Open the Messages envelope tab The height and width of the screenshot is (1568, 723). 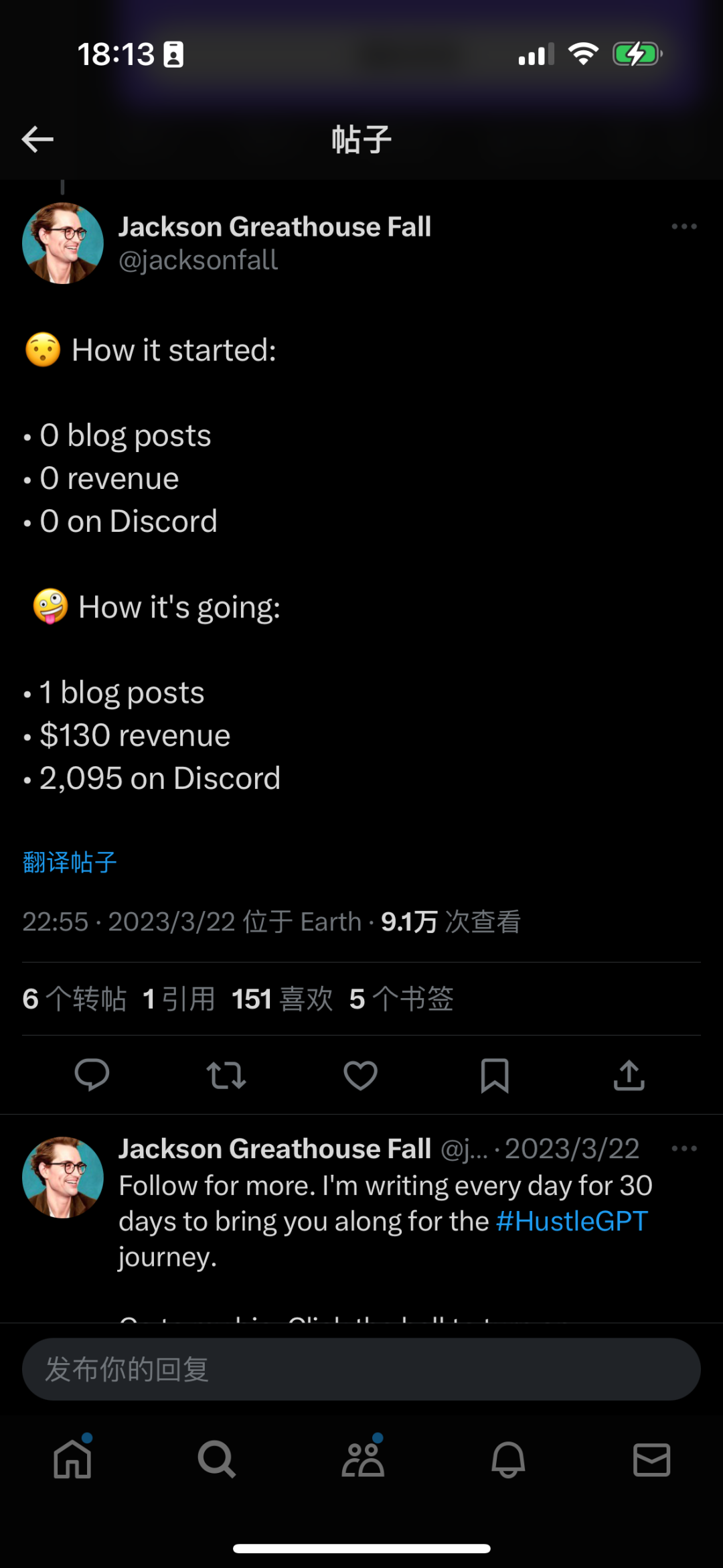(x=651, y=1459)
